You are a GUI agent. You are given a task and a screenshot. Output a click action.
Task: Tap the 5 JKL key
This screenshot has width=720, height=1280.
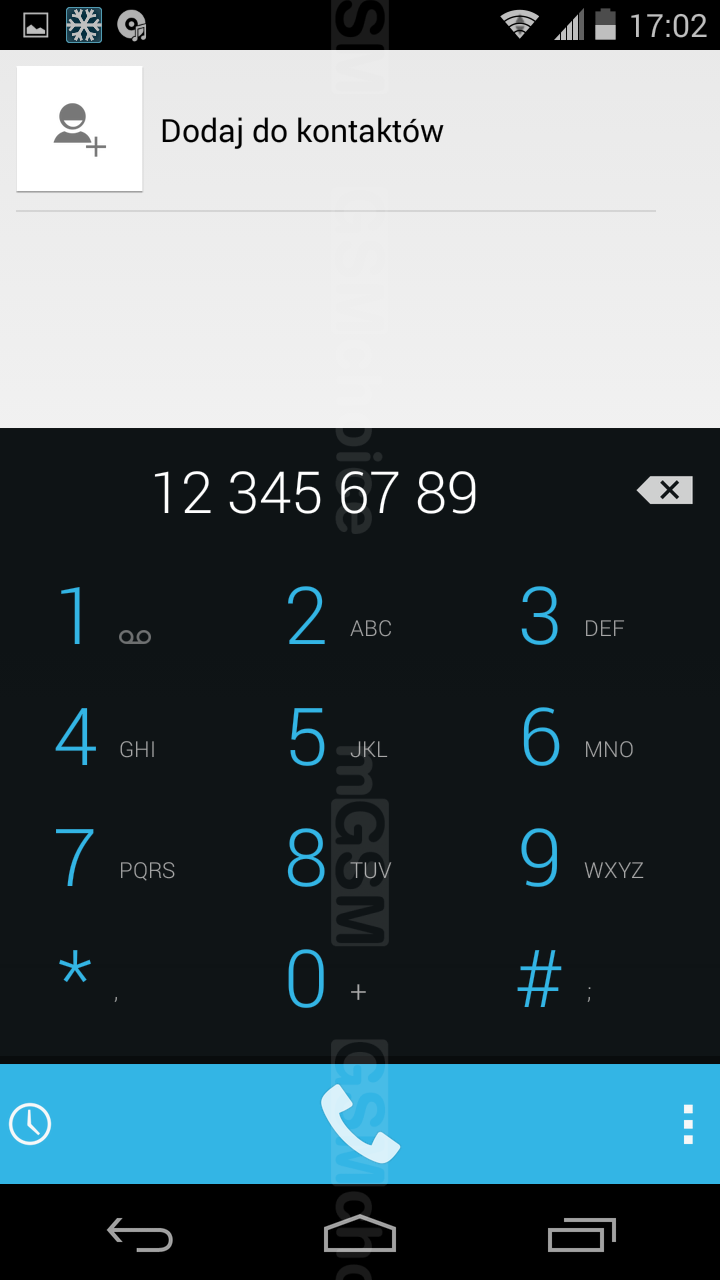click(360, 738)
